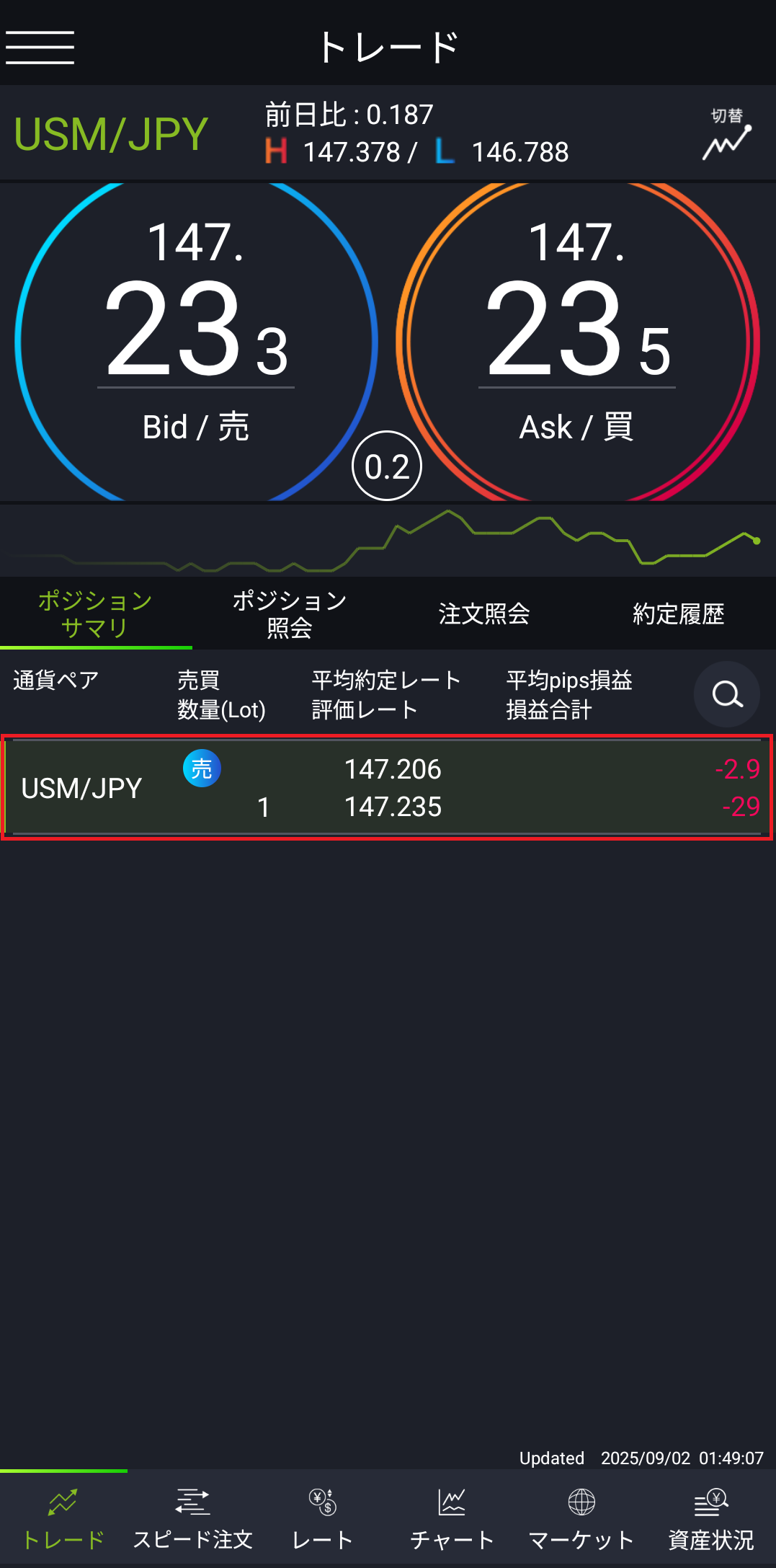Select the USM/JPY currency pair header

111,134
